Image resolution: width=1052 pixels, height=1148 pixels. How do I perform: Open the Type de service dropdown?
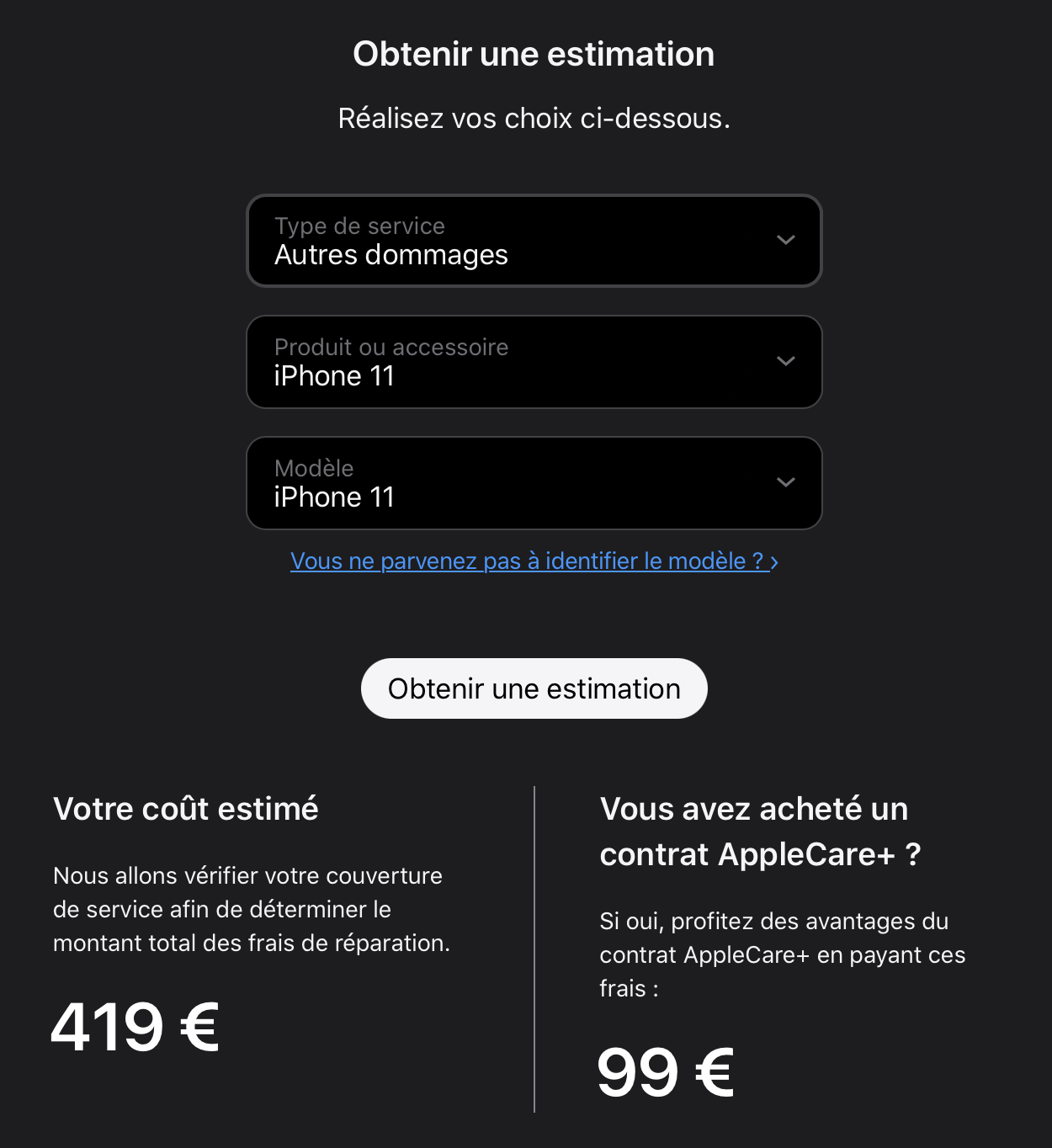click(534, 241)
